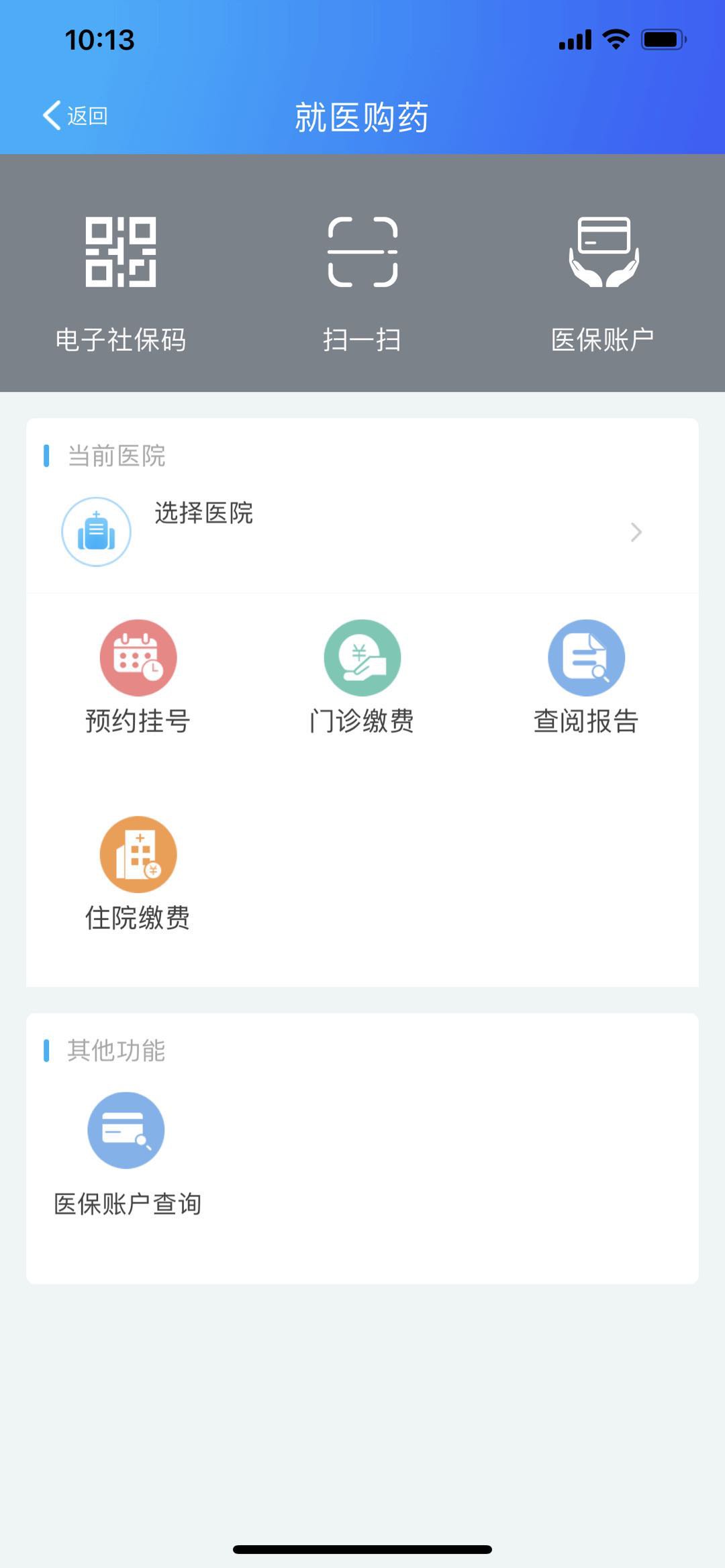This screenshot has height=1568, width=725.
Task: Go back with the 返回 button
Action: 75,116
